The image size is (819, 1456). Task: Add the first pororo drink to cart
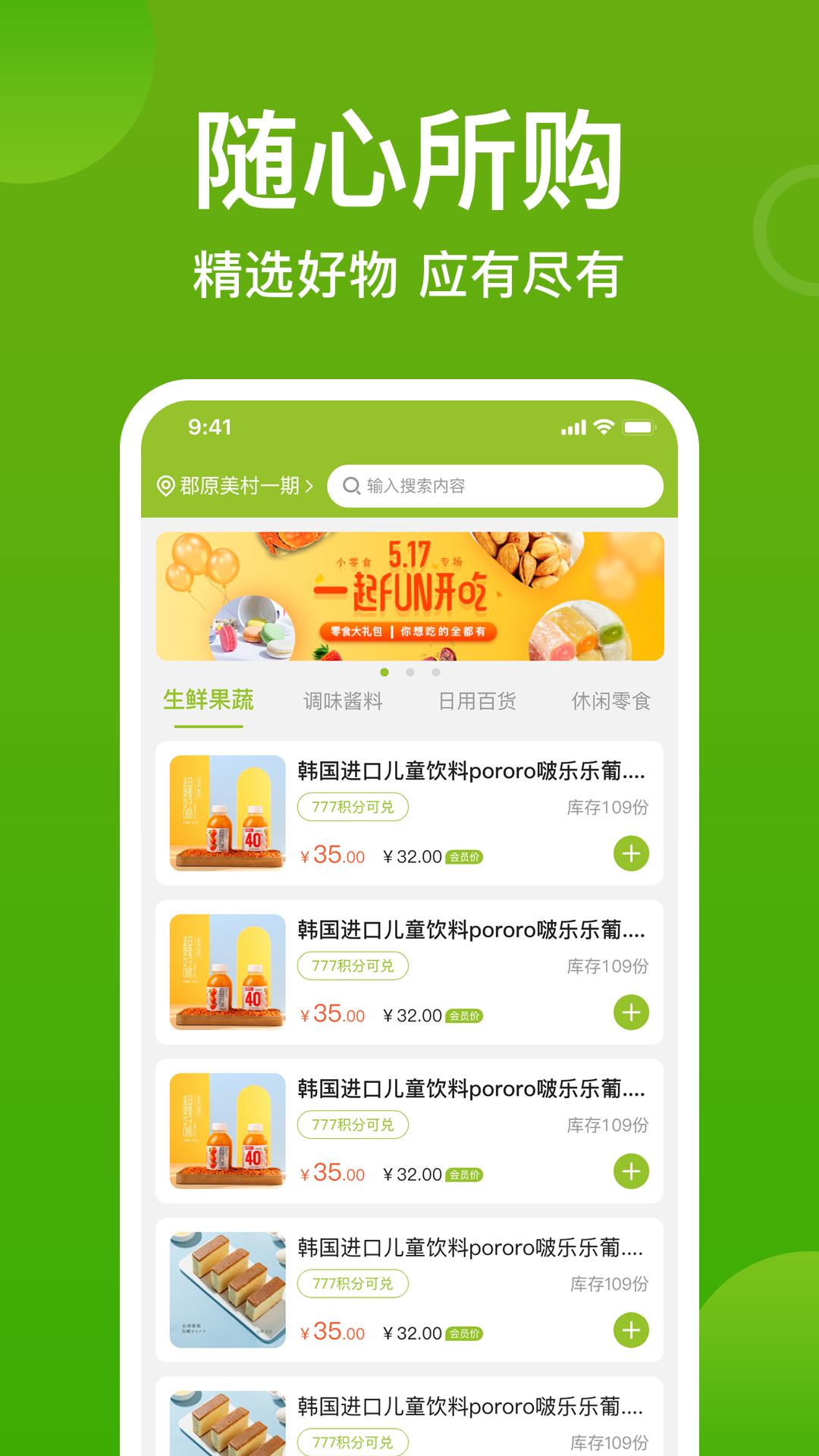(x=629, y=853)
